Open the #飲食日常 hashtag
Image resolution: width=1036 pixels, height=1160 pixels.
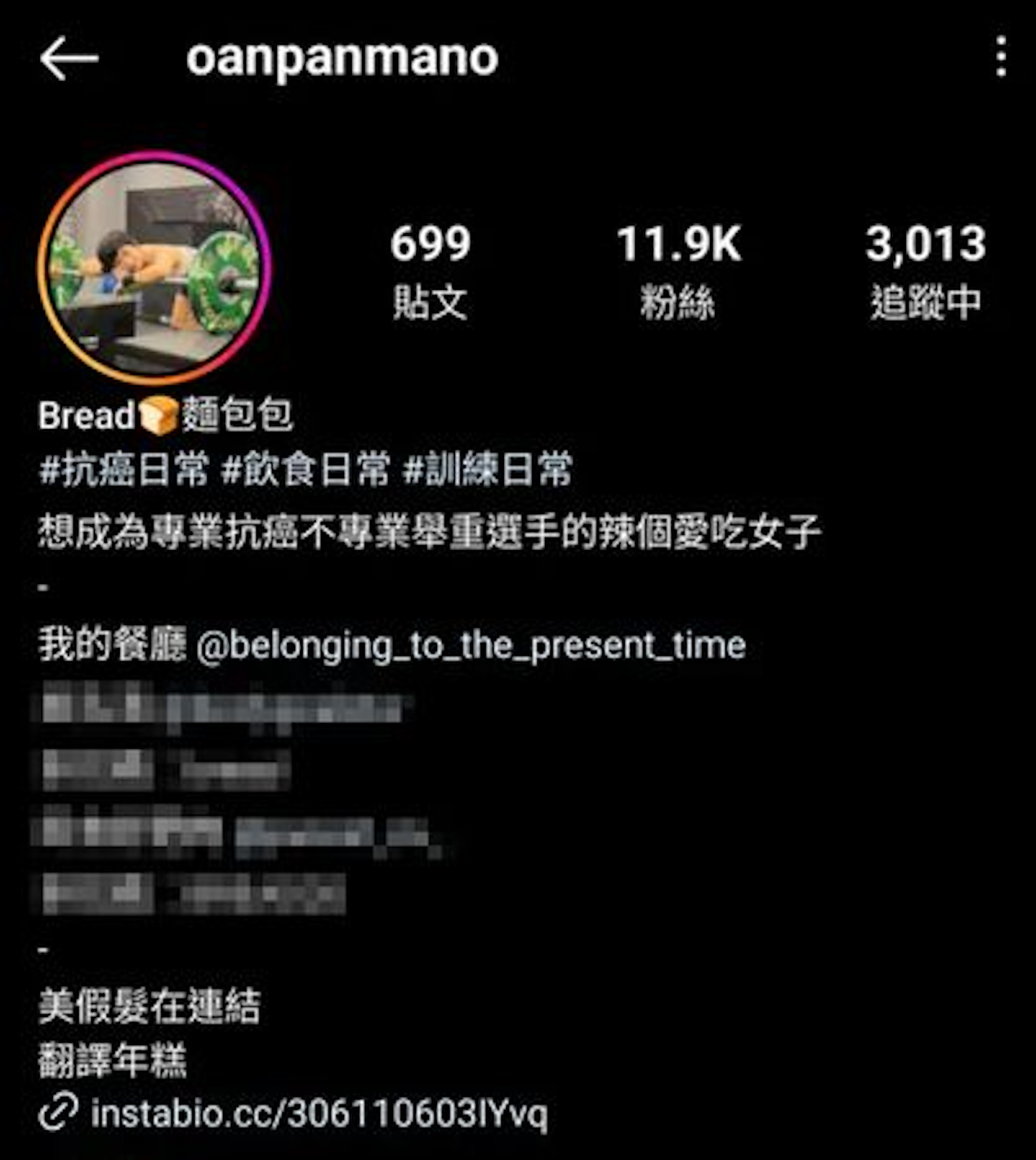click(x=305, y=469)
